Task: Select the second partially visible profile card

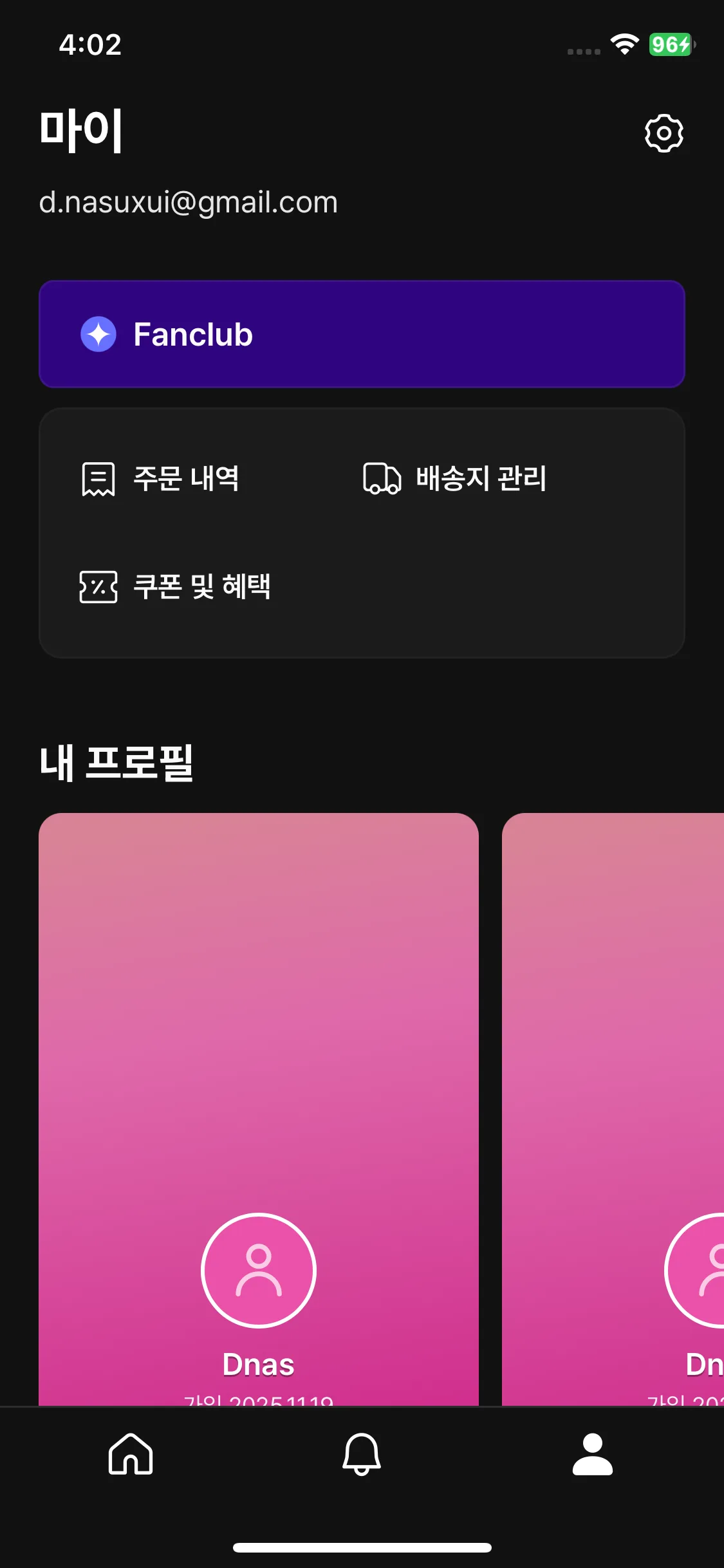Action: pyautogui.click(x=613, y=1107)
